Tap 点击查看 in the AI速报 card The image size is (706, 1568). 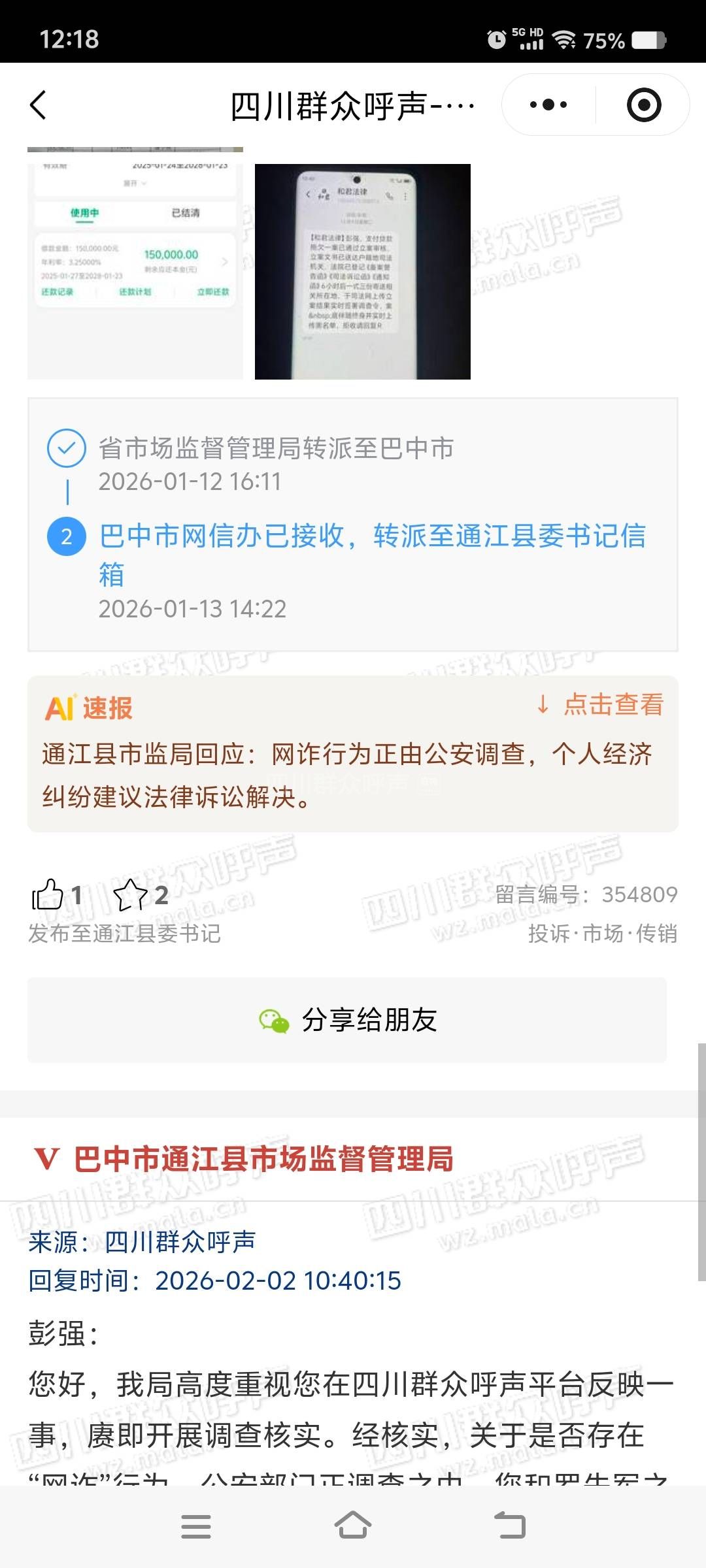(600, 705)
